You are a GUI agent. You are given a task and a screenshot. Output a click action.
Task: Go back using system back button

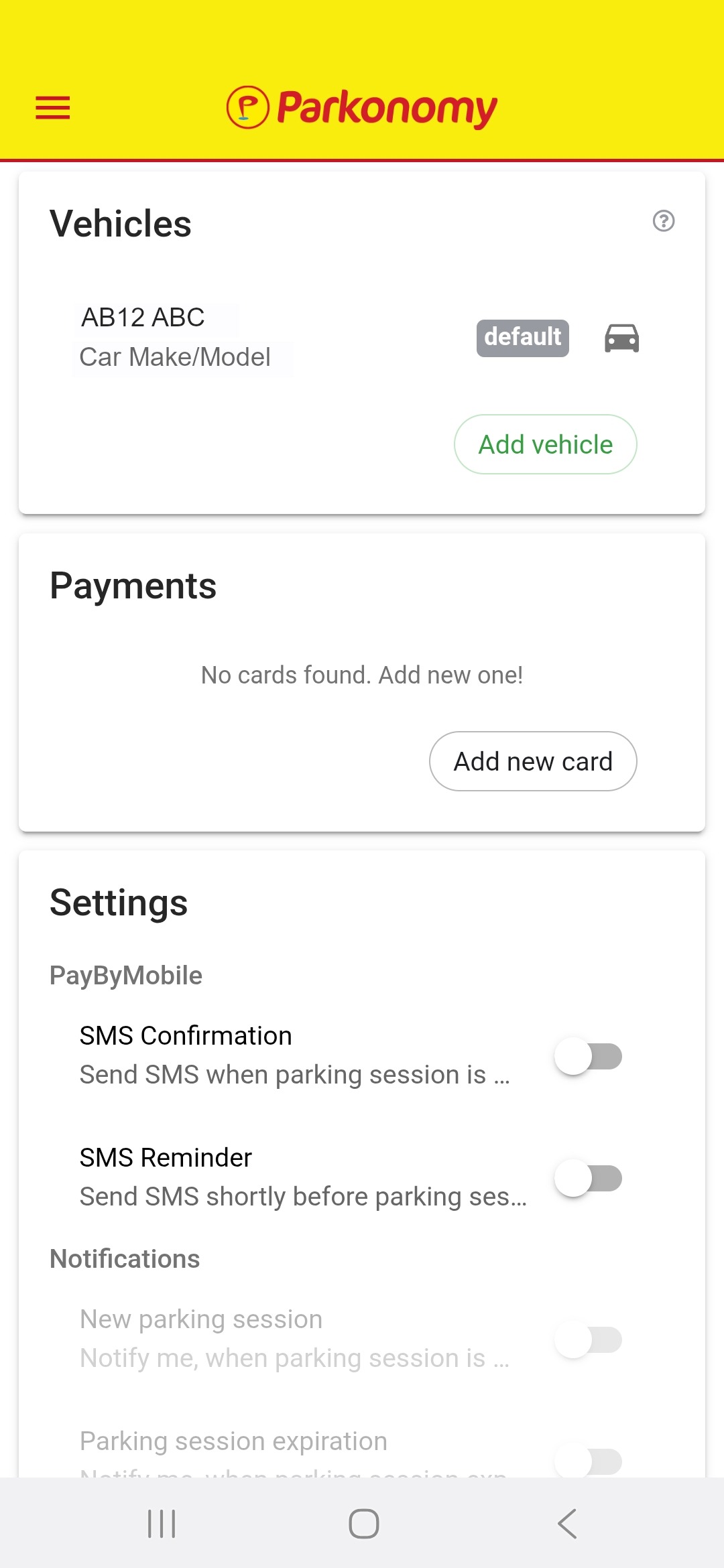[x=567, y=1524]
